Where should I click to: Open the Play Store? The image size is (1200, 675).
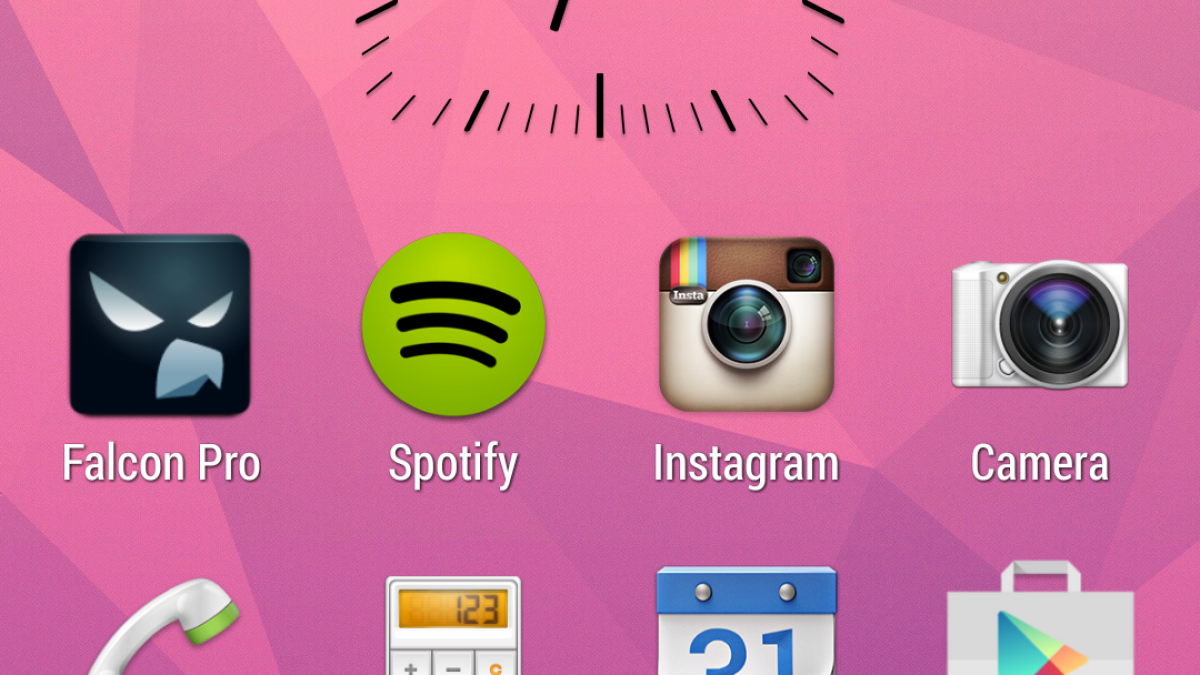coord(1039,625)
